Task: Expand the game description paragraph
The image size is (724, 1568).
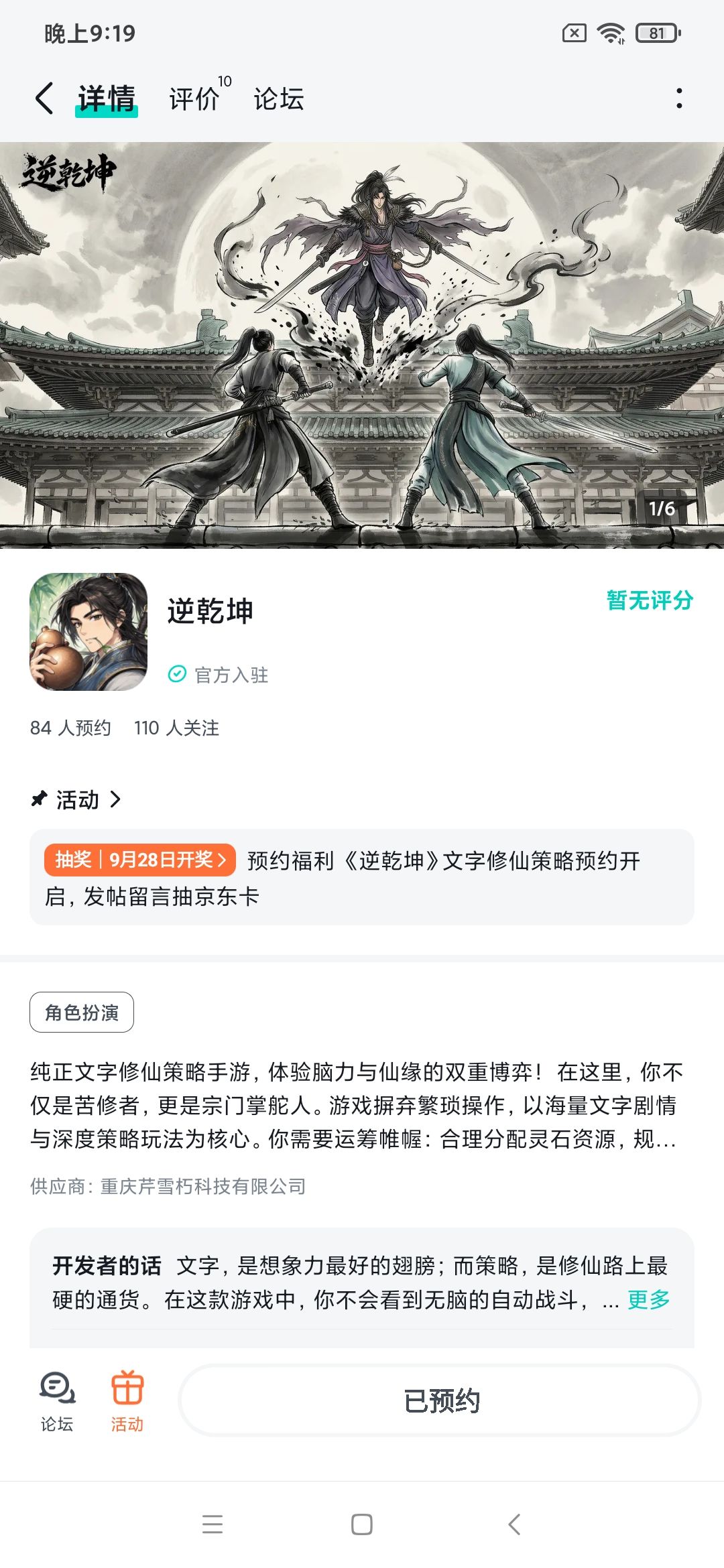Action: tap(355, 1105)
